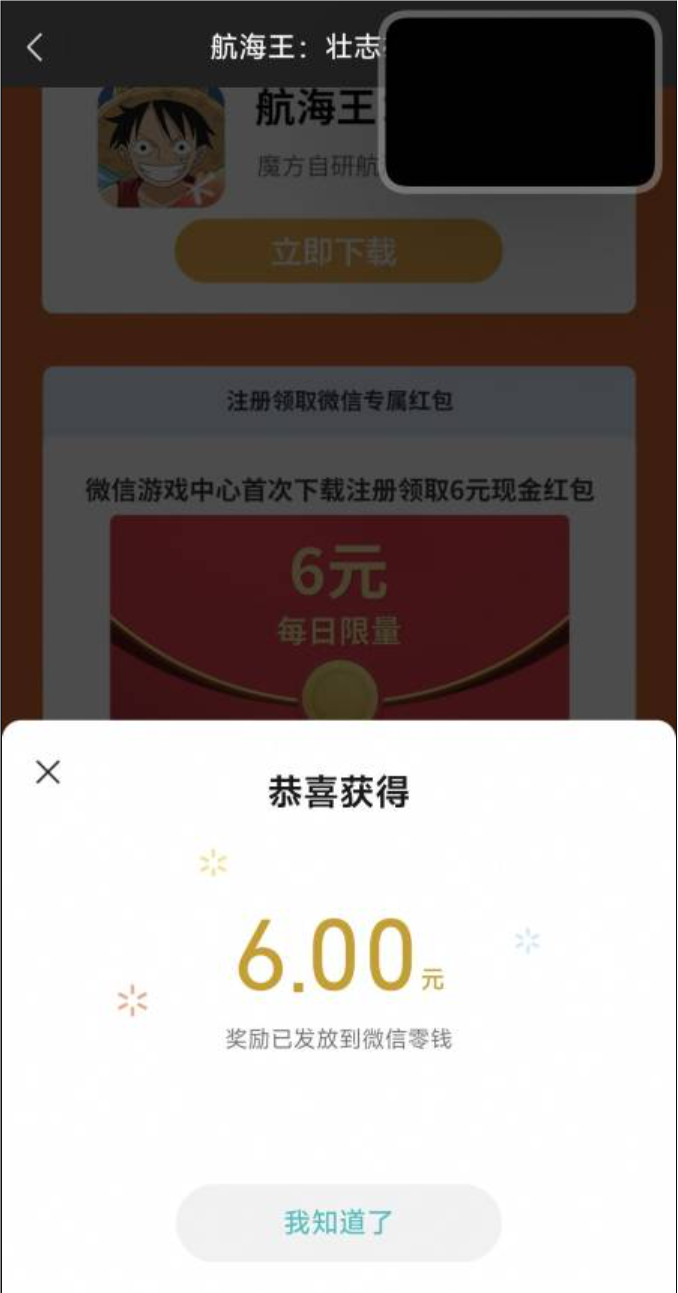
Task: Go back using the top-left arrow
Action: coord(36,46)
